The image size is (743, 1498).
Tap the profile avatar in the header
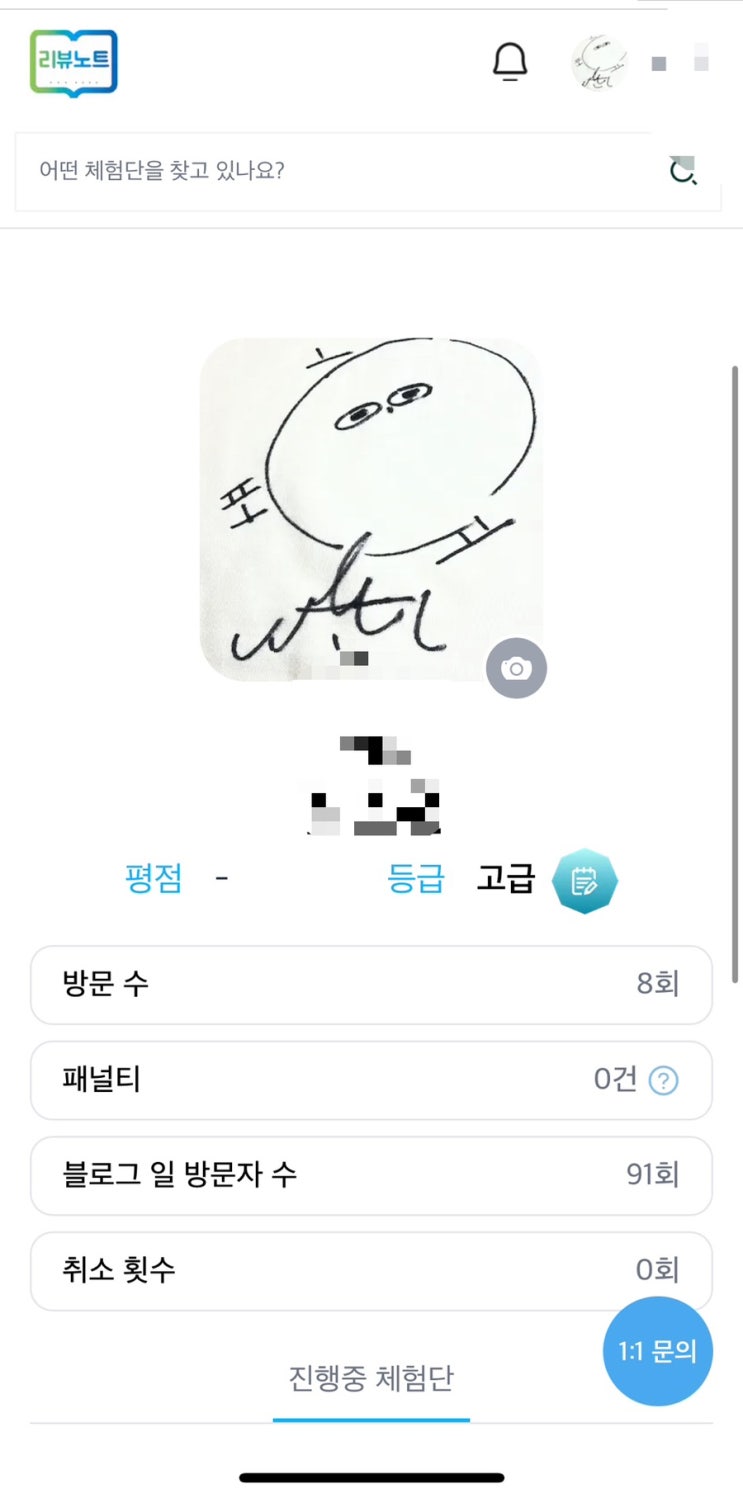[x=599, y=63]
